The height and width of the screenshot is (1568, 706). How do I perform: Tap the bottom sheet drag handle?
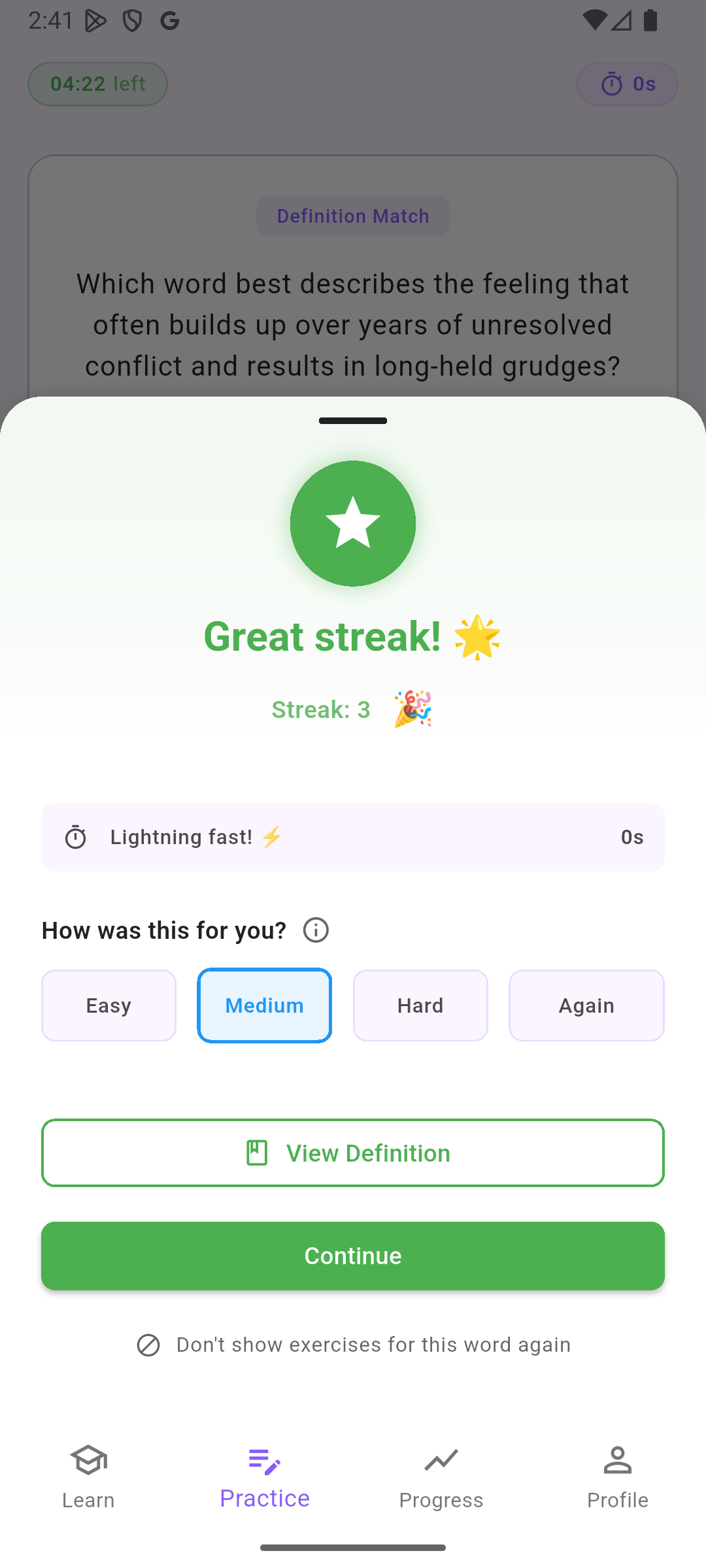pos(353,421)
